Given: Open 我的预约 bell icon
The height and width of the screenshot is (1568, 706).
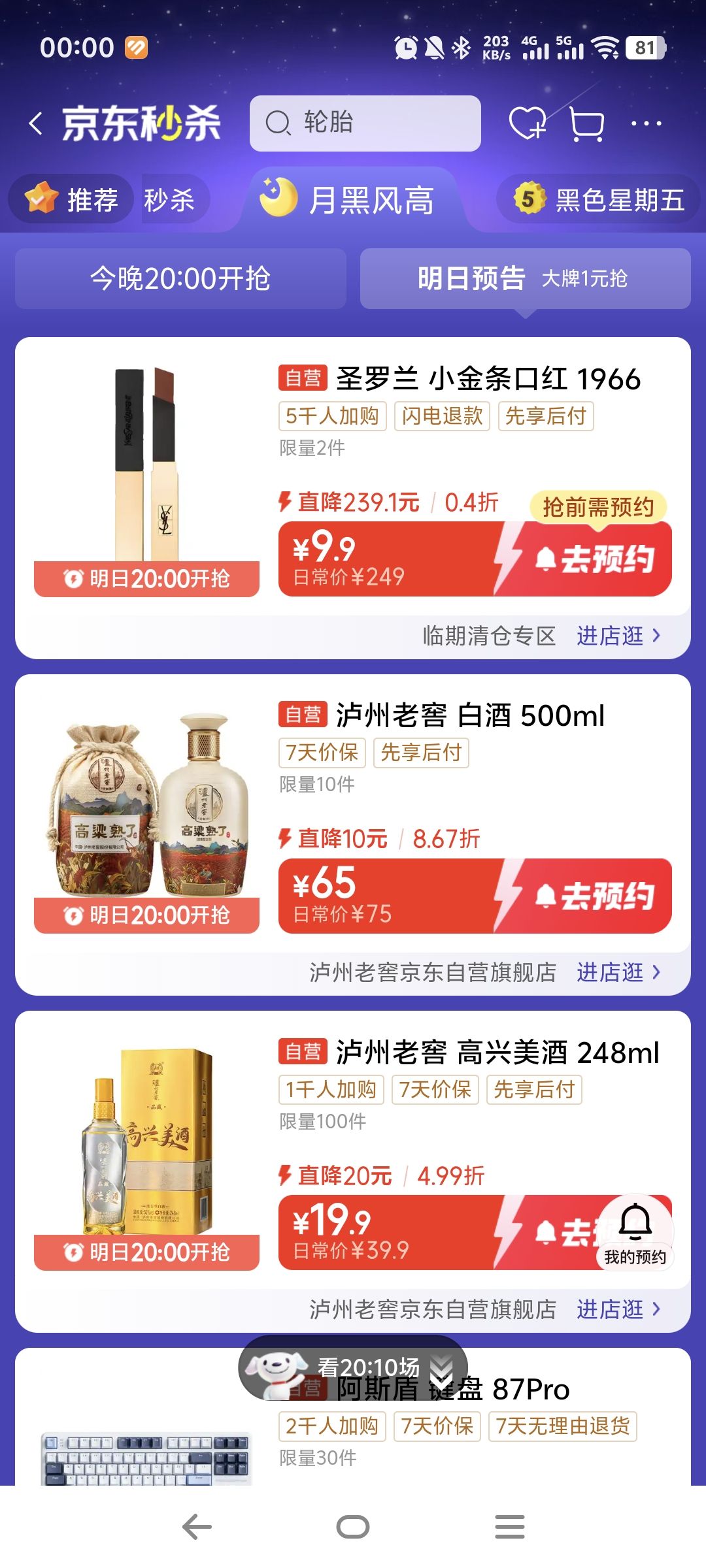Looking at the screenshot, I should [635, 1235].
